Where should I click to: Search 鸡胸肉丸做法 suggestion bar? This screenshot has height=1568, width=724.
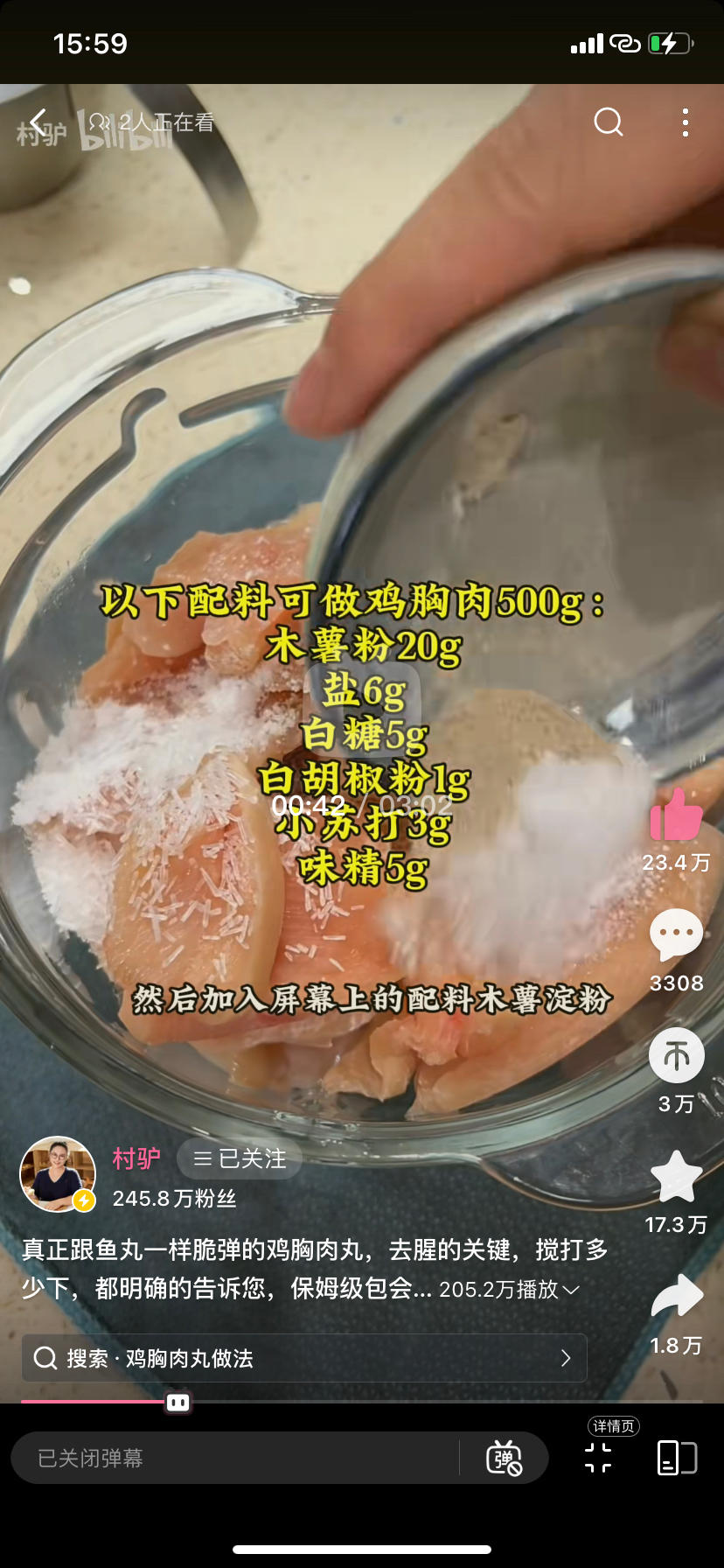pyautogui.click(x=303, y=1358)
